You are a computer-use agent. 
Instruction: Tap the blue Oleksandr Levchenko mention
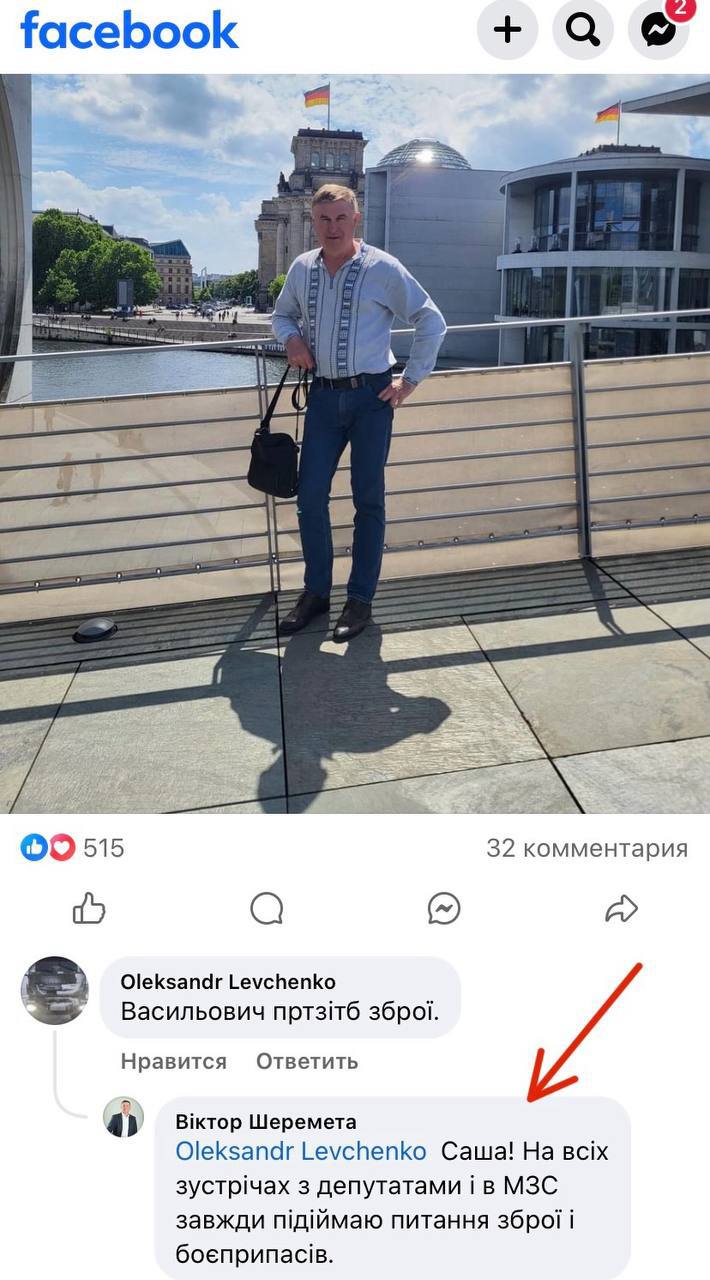point(301,1151)
